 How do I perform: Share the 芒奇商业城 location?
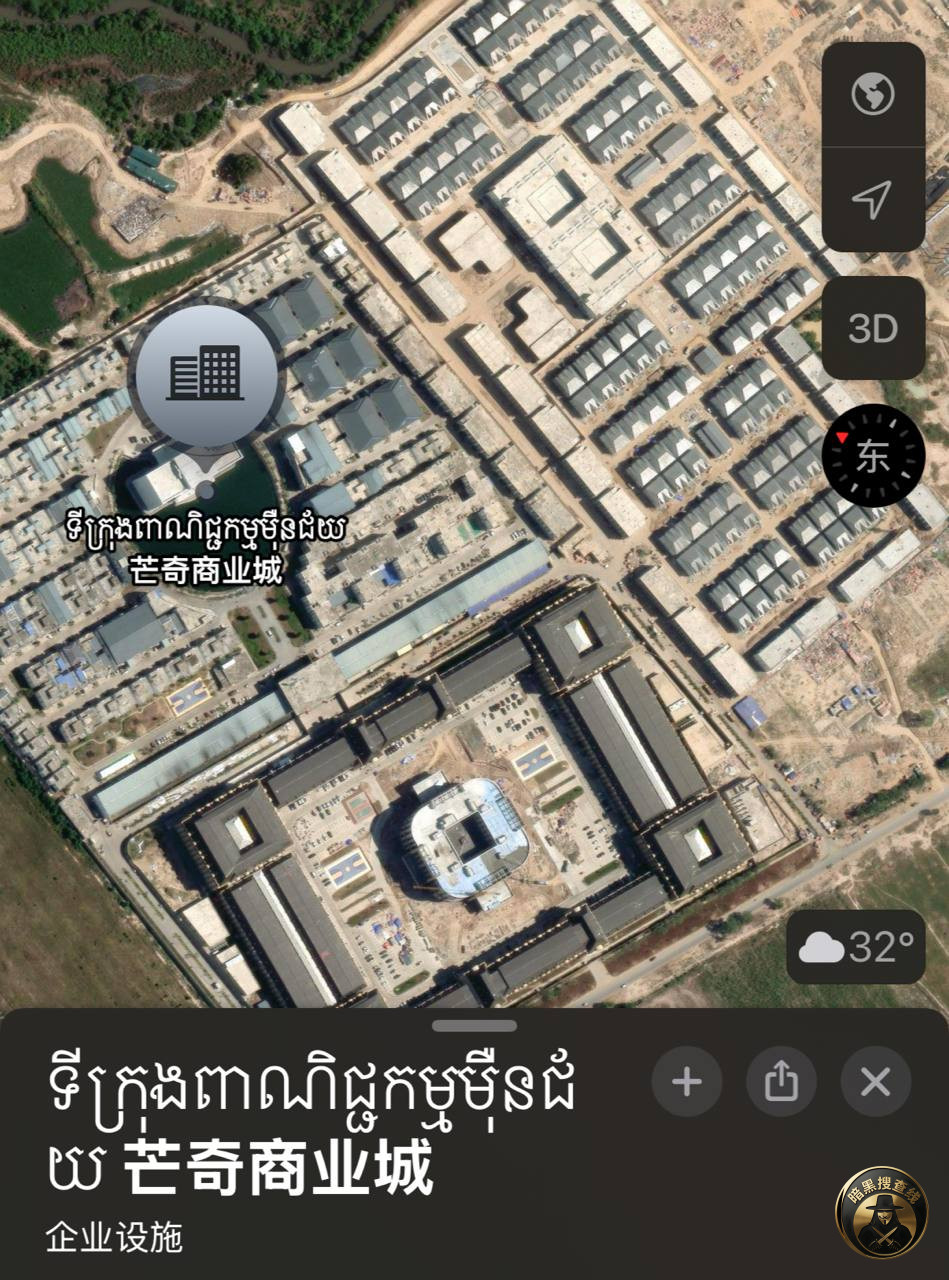click(x=781, y=1081)
